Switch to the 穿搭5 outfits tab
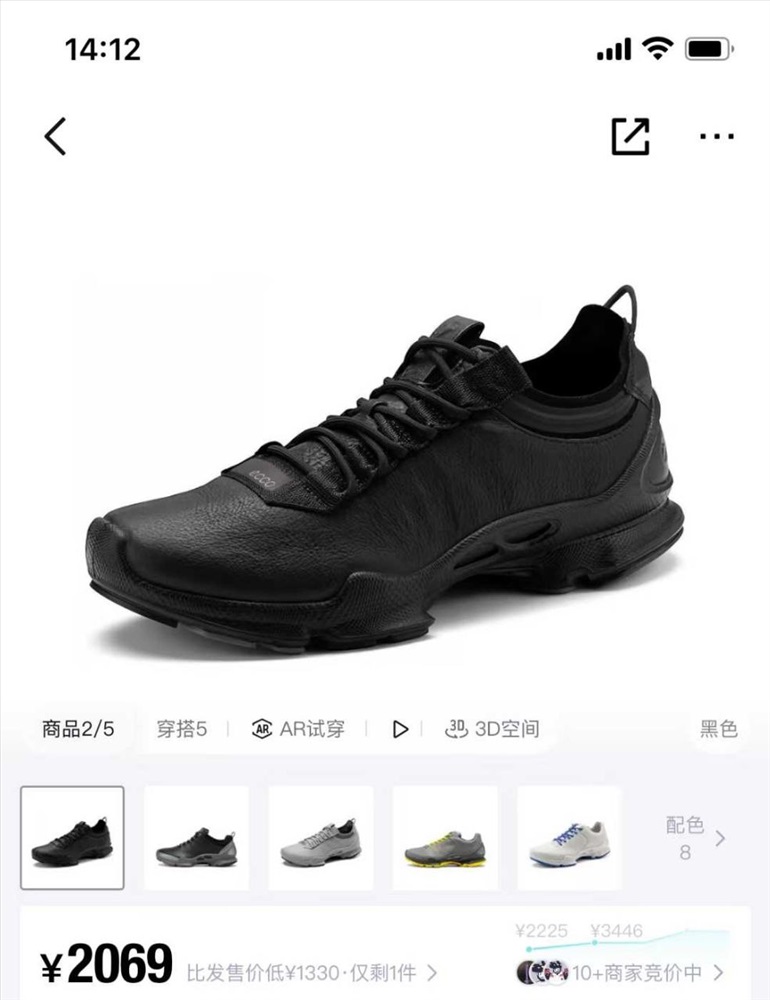 tap(181, 729)
